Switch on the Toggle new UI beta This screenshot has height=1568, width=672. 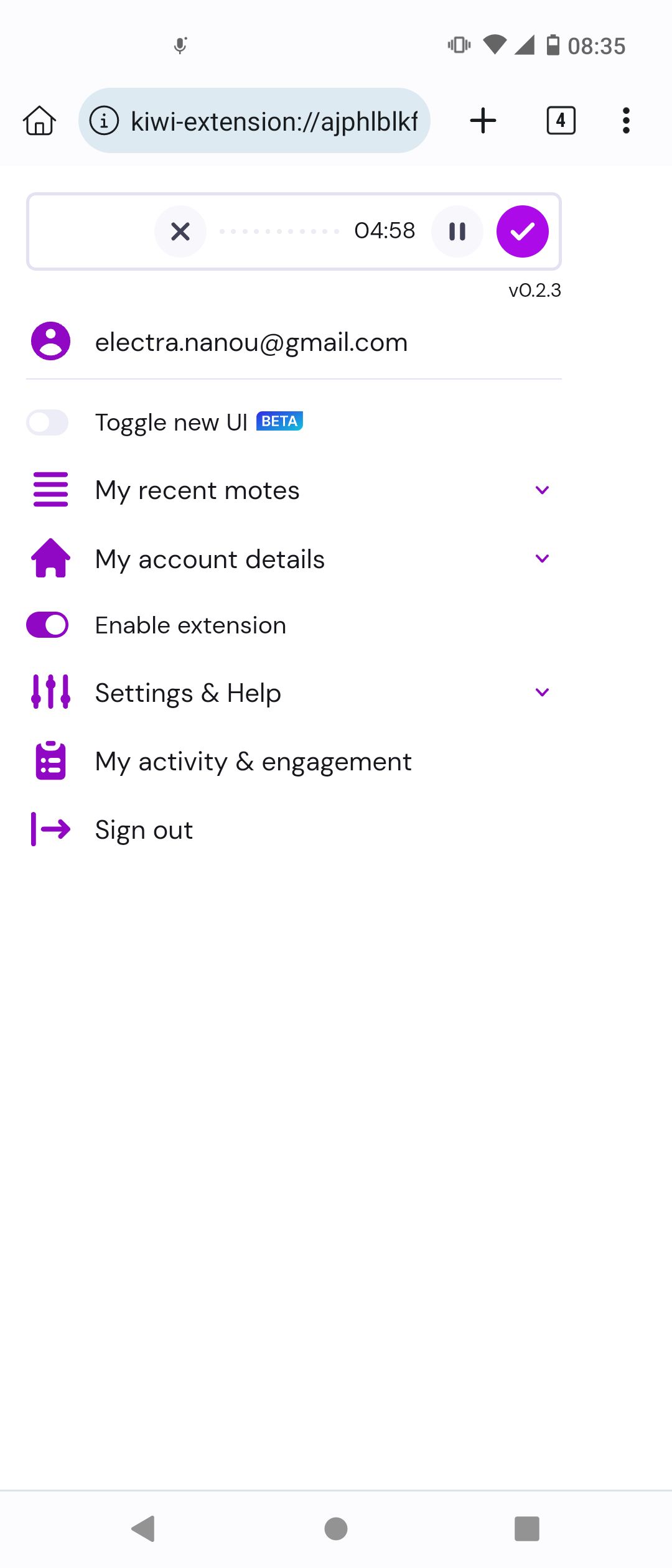[x=47, y=422]
